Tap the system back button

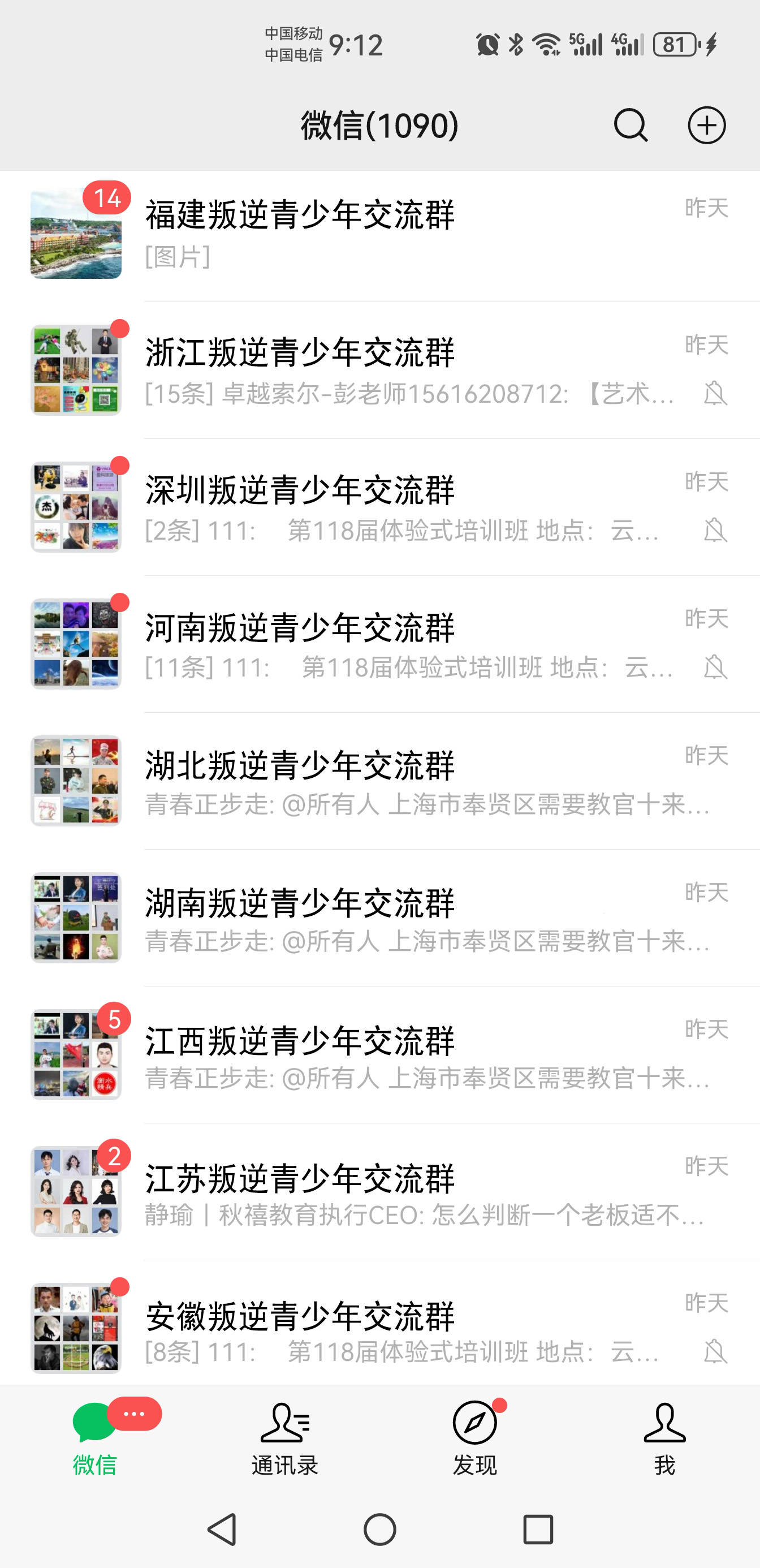tap(222, 1529)
